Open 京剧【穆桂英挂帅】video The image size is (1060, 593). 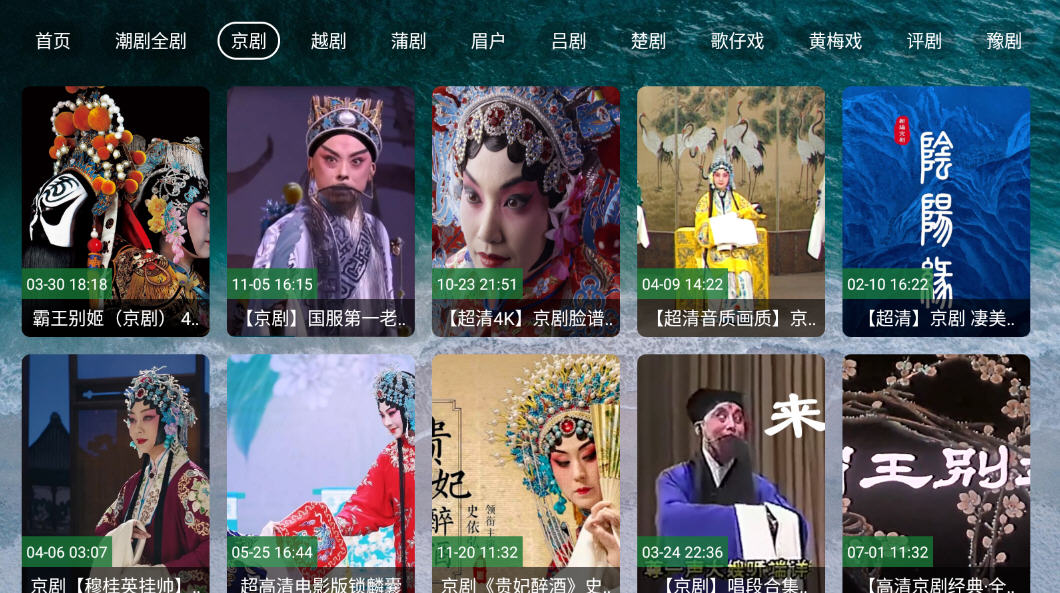coord(116,470)
